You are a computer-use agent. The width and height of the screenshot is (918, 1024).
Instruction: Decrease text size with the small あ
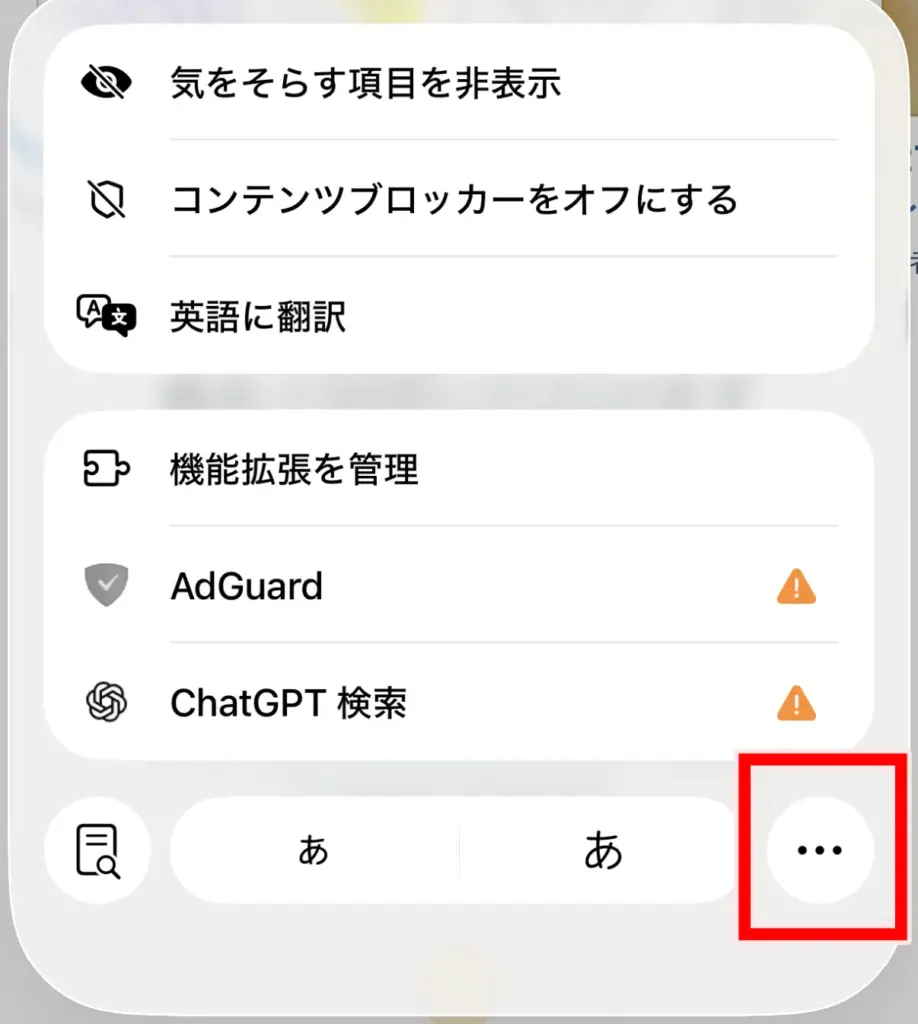[x=315, y=850]
